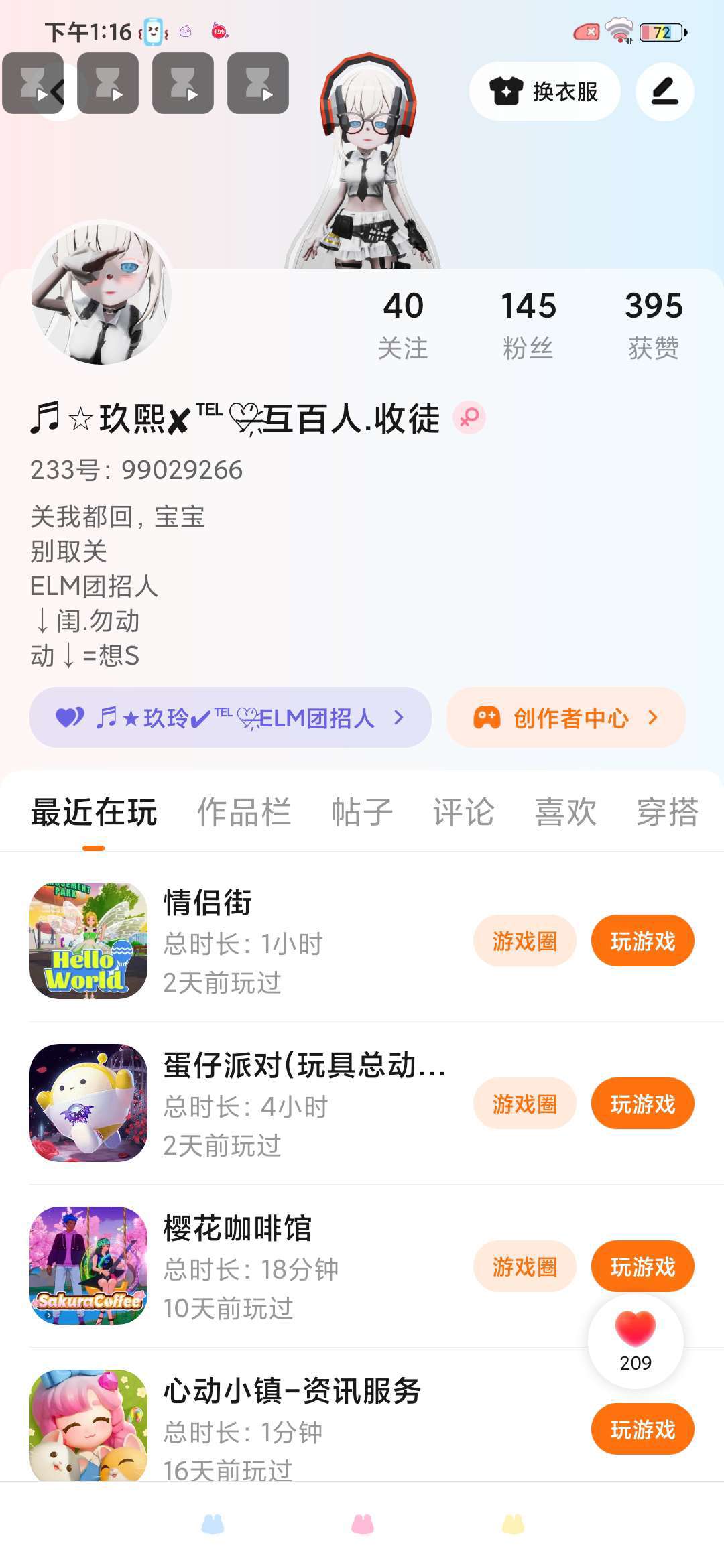Open the edit profile pencil icon
The width and height of the screenshot is (724, 1568).
(664, 92)
